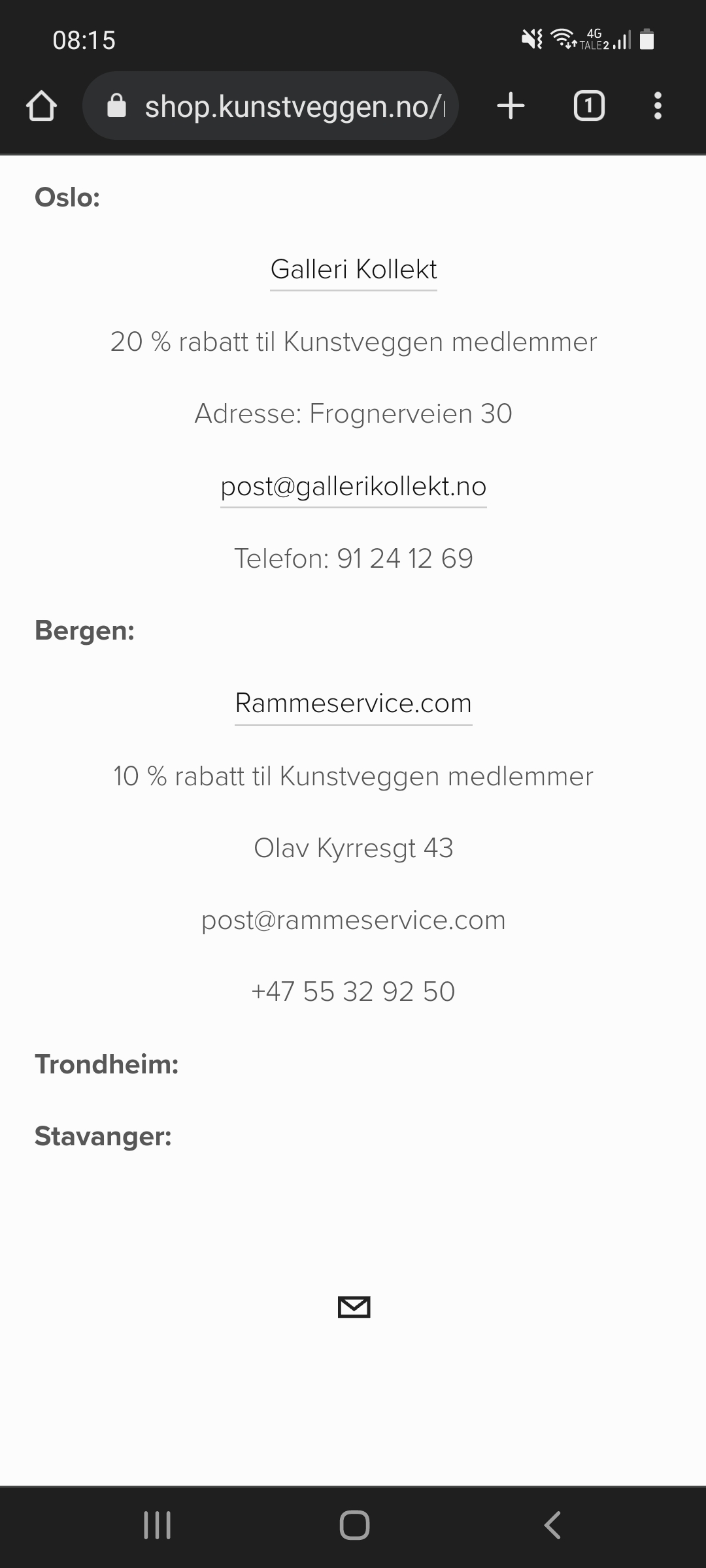
Task: Open the browser overflow menu
Action: (658, 106)
